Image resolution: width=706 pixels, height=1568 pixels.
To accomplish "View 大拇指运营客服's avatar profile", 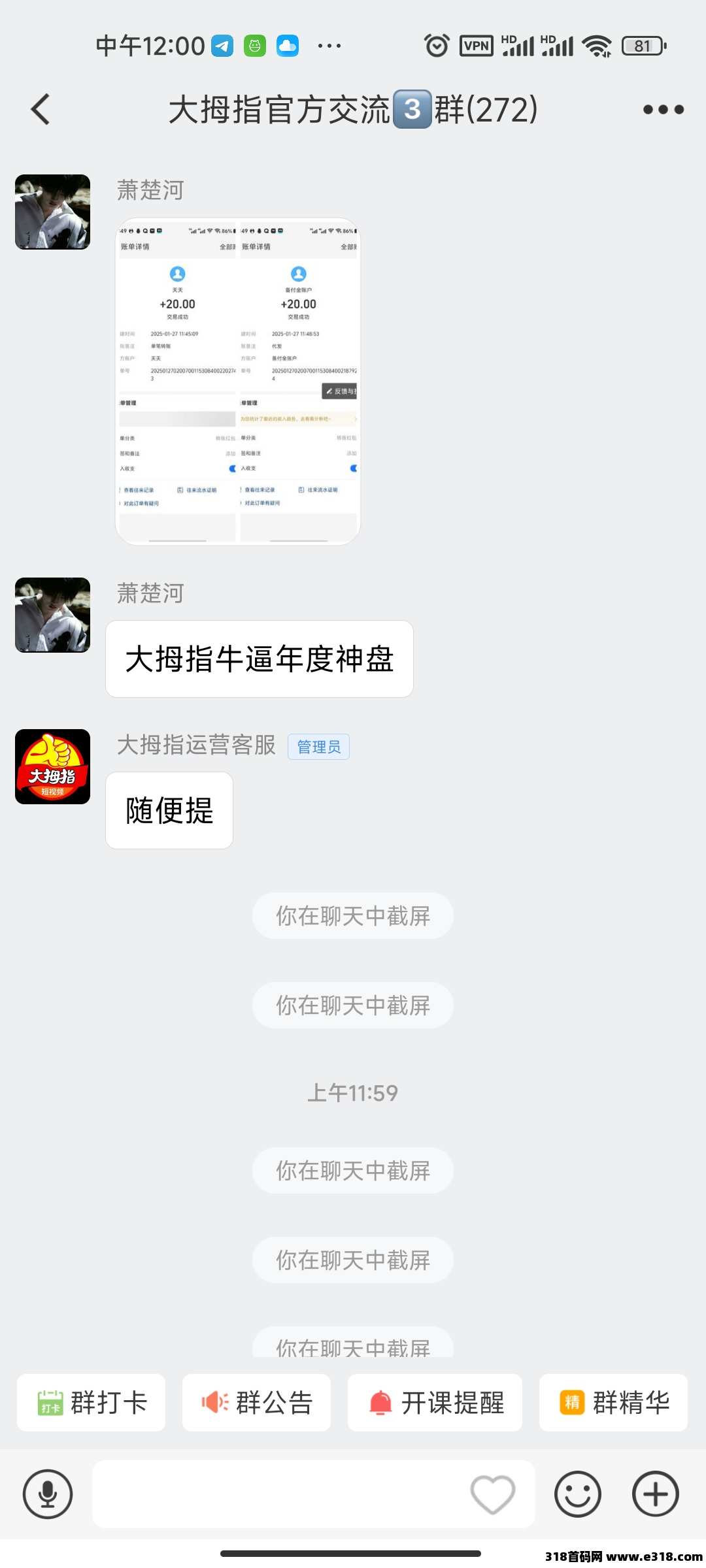I will click(x=52, y=766).
